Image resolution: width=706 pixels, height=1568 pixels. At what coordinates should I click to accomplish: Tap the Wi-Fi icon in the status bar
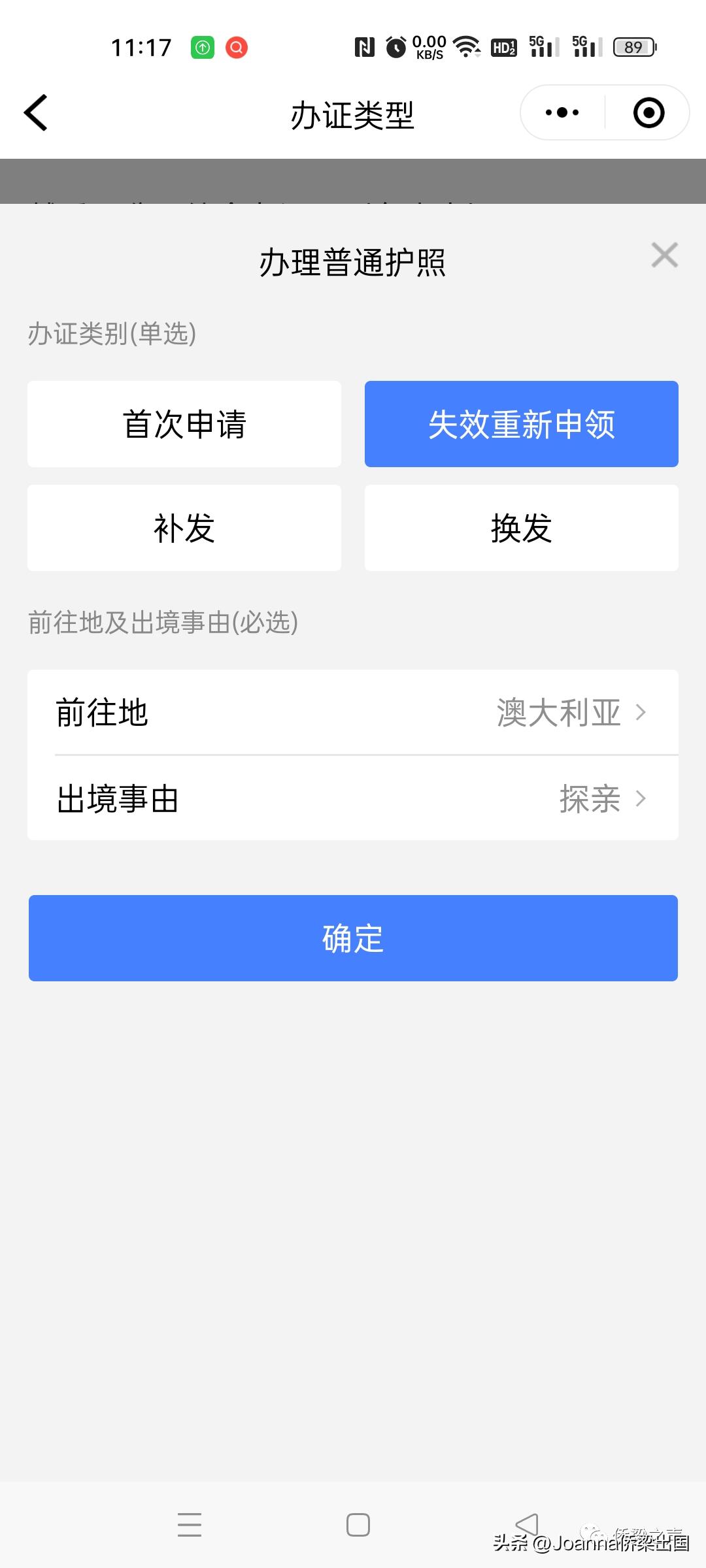coord(466,46)
